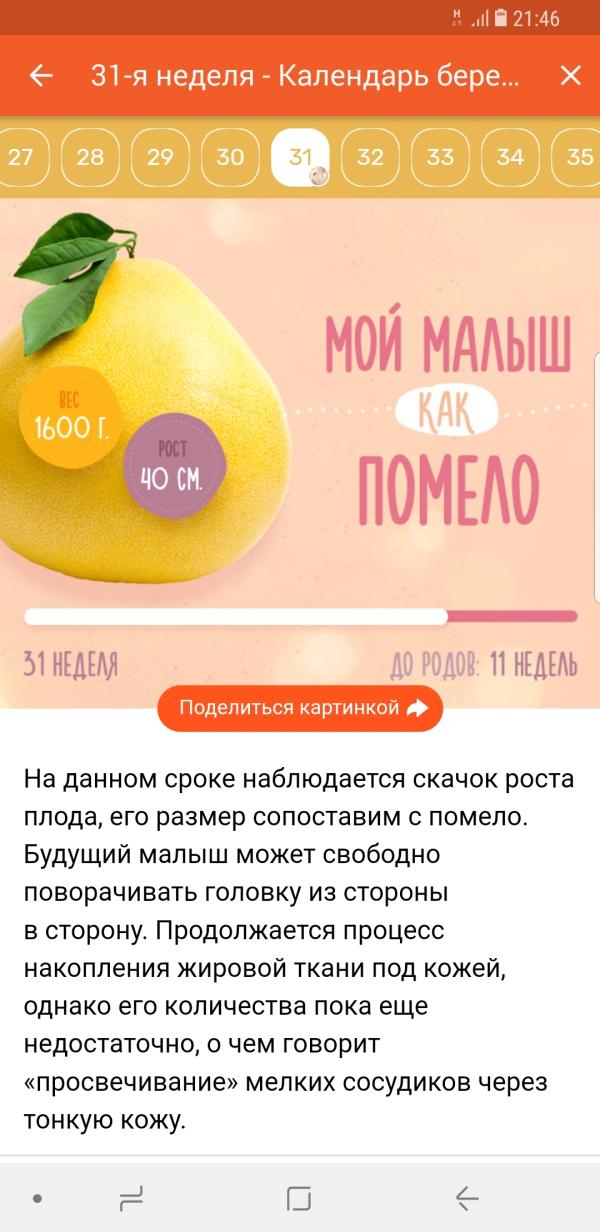This screenshot has width=600, height=1232.
Task: Go back using the top arrow
Action: pos(41,75)
